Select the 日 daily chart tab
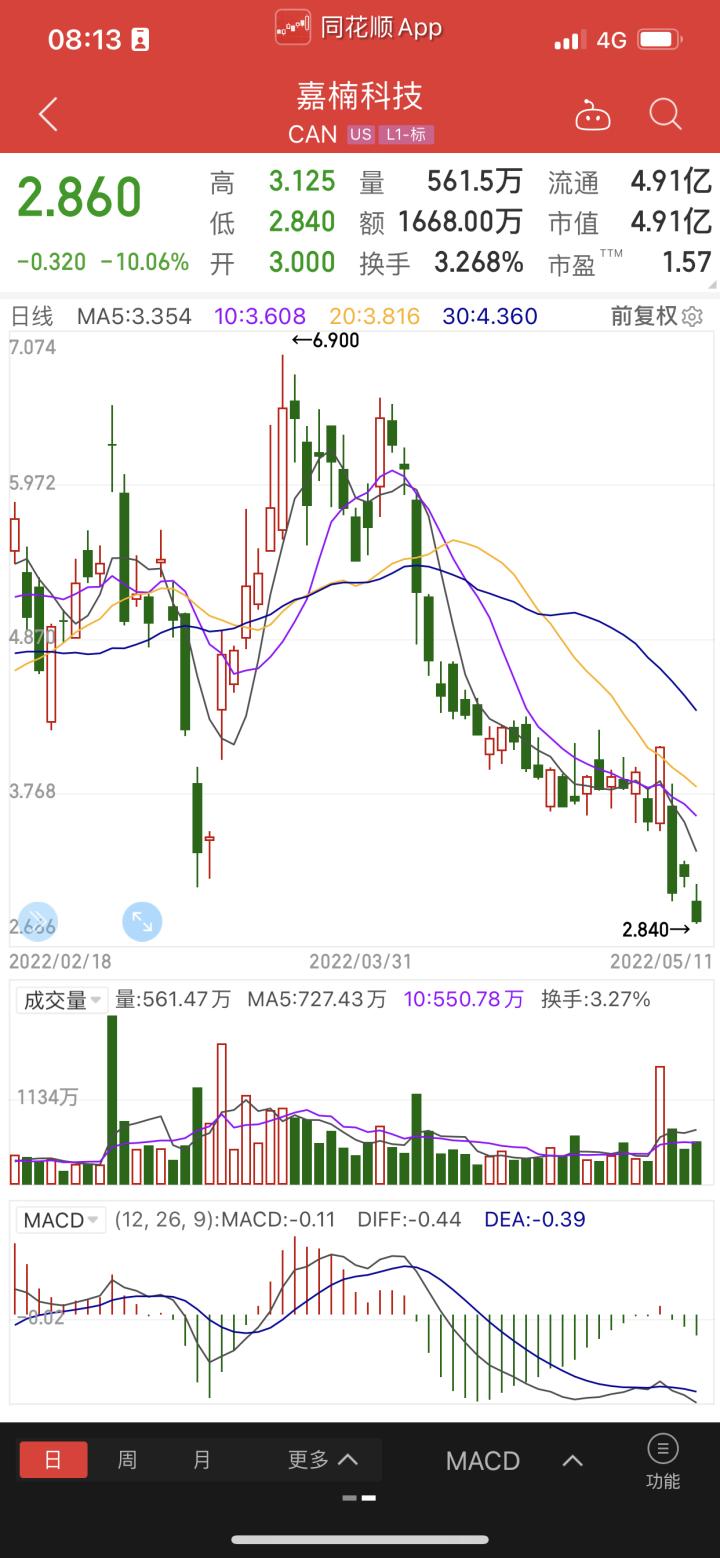This screenshot has height=1558, width=720. point(53,1460)
